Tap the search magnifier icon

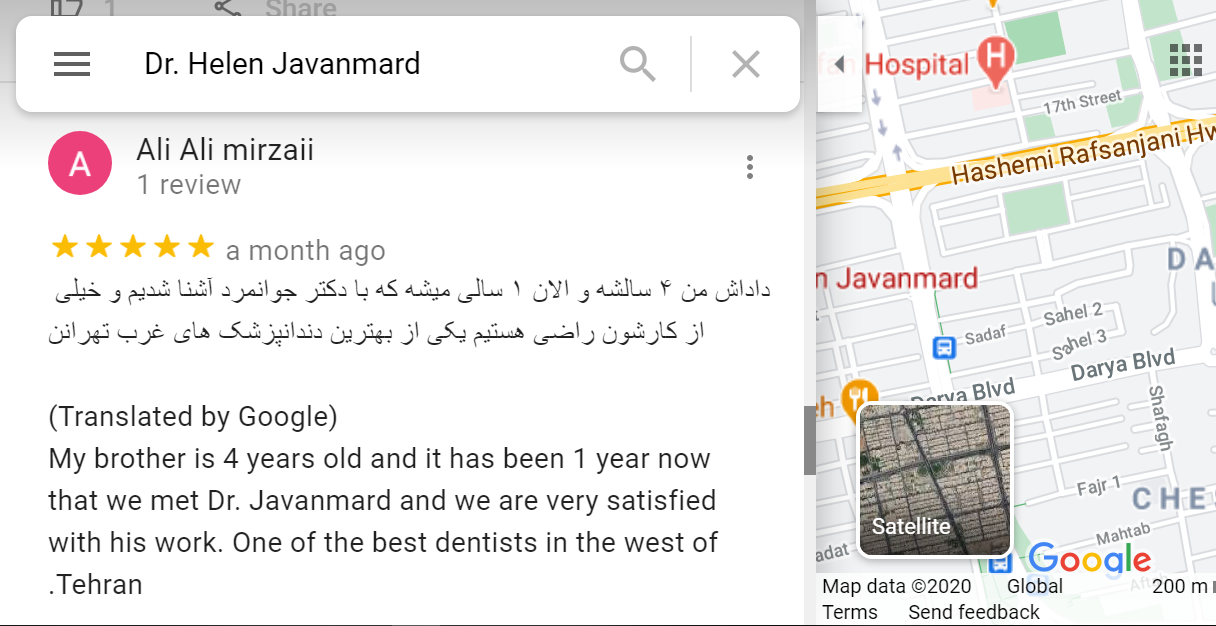[637, 64]
